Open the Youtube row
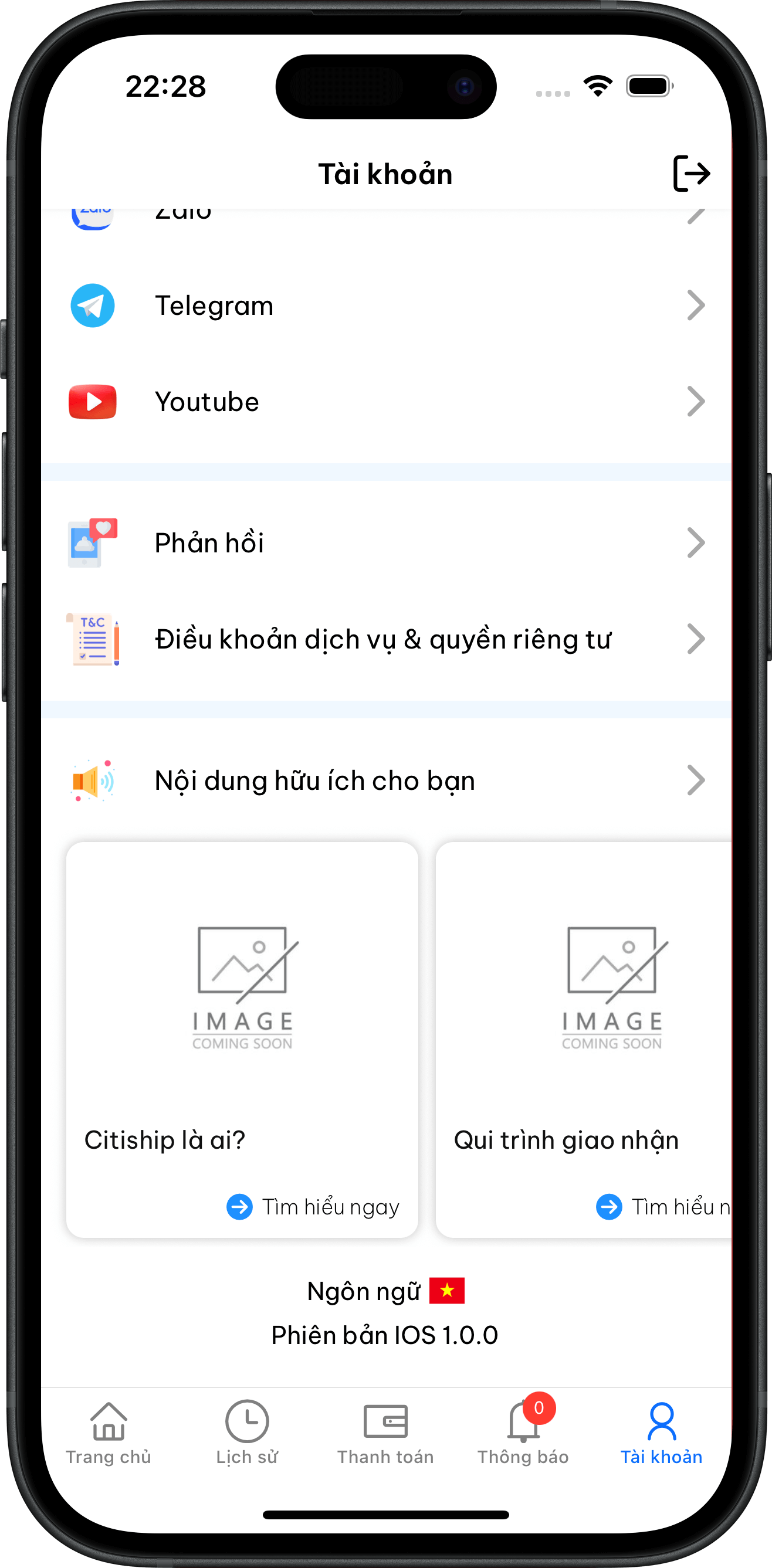The height and width of the screenshot is (1568, 772). [386, 402]
